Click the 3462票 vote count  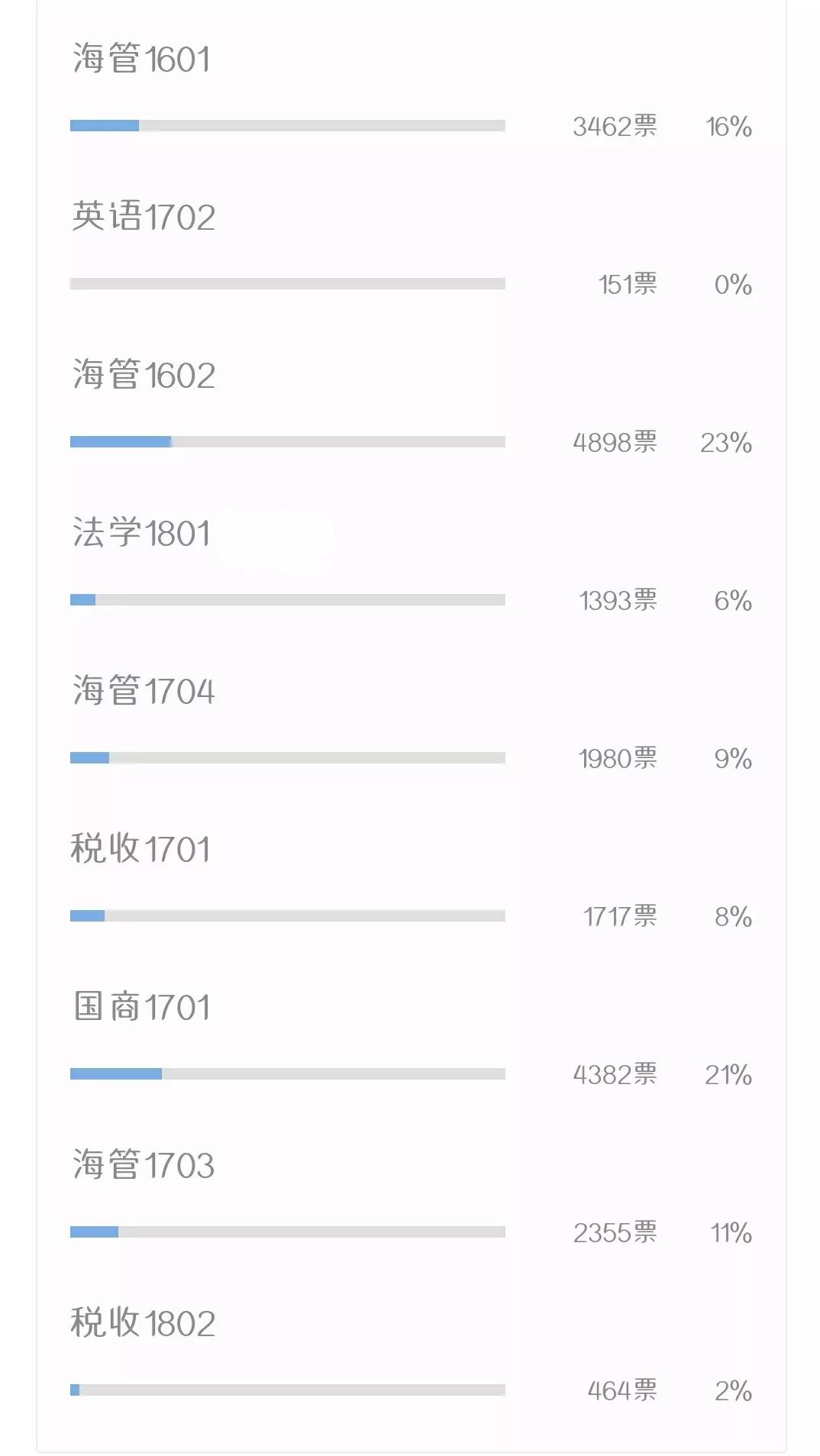tap(615, 126)
